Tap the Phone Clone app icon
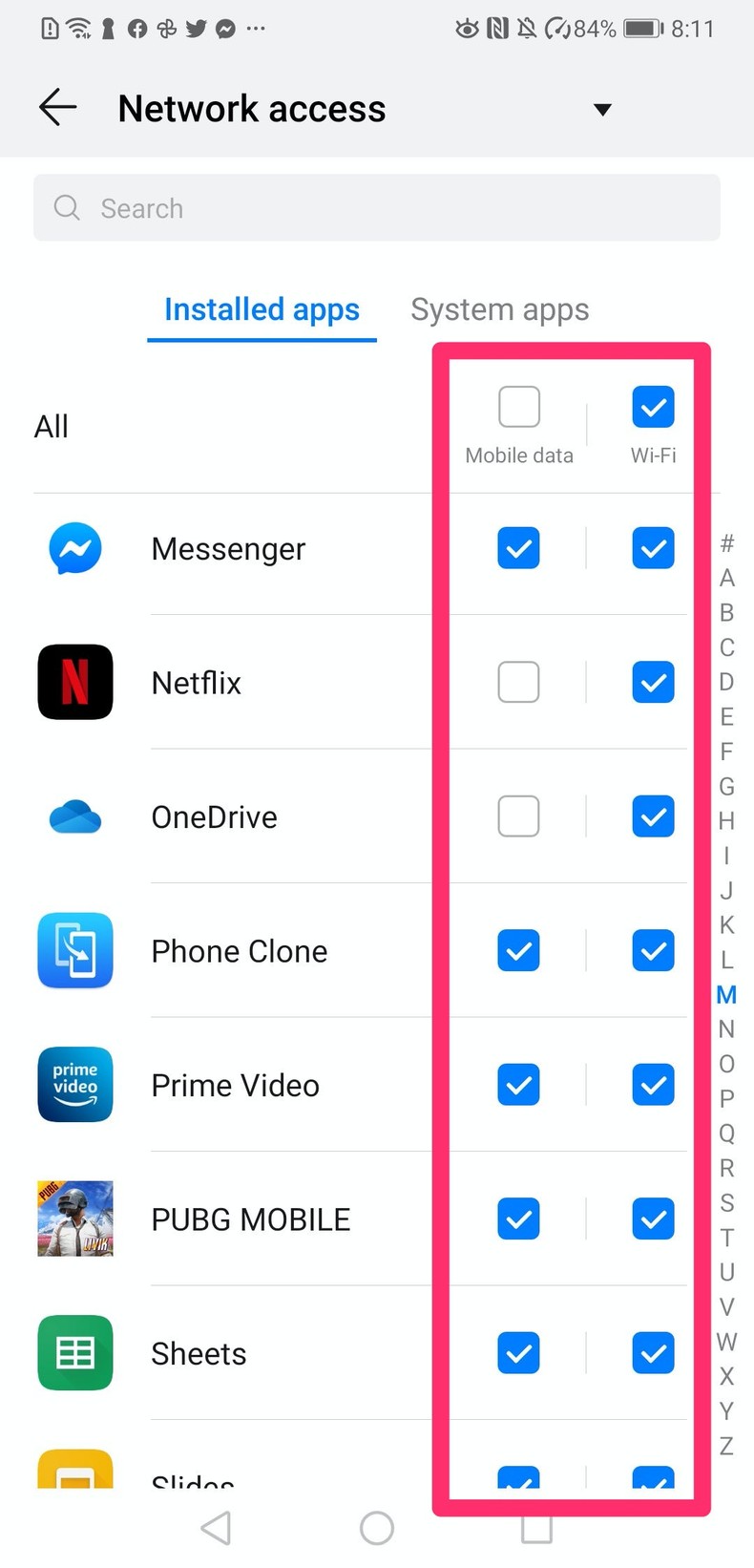This screenshot has height=1568, width=754. click(74, 950)
